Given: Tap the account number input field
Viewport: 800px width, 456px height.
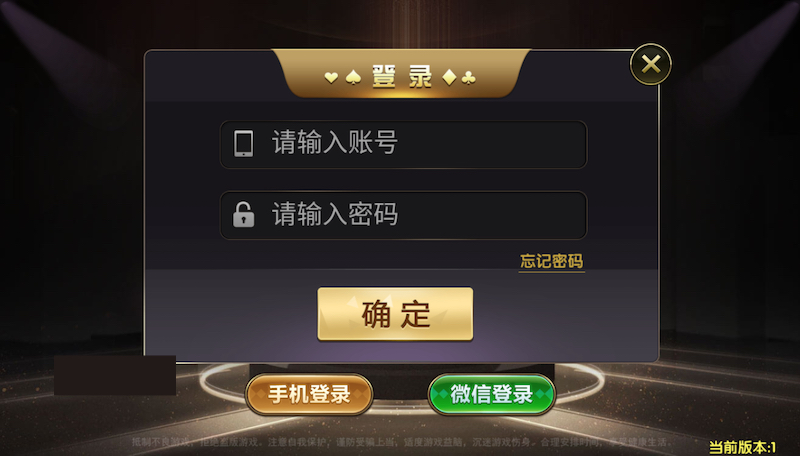Looking at the screenshot, I should tap(403, 144).
